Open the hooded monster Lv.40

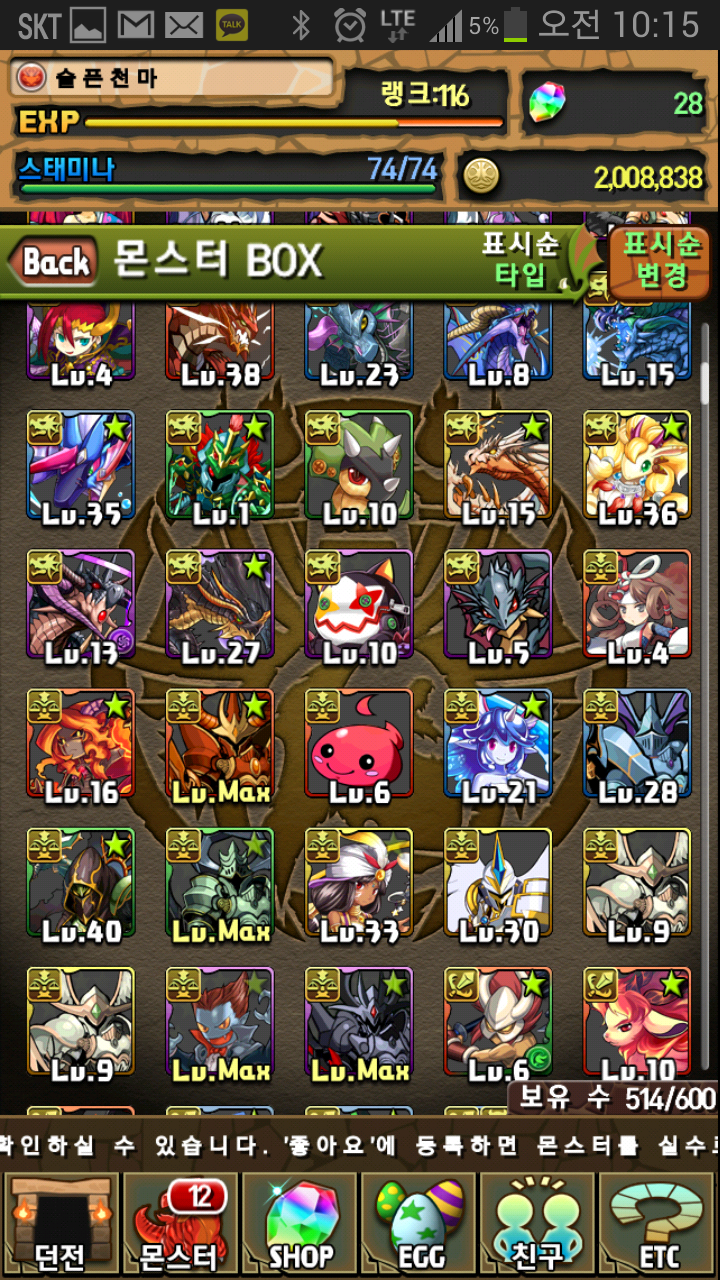tap(80, 884)
